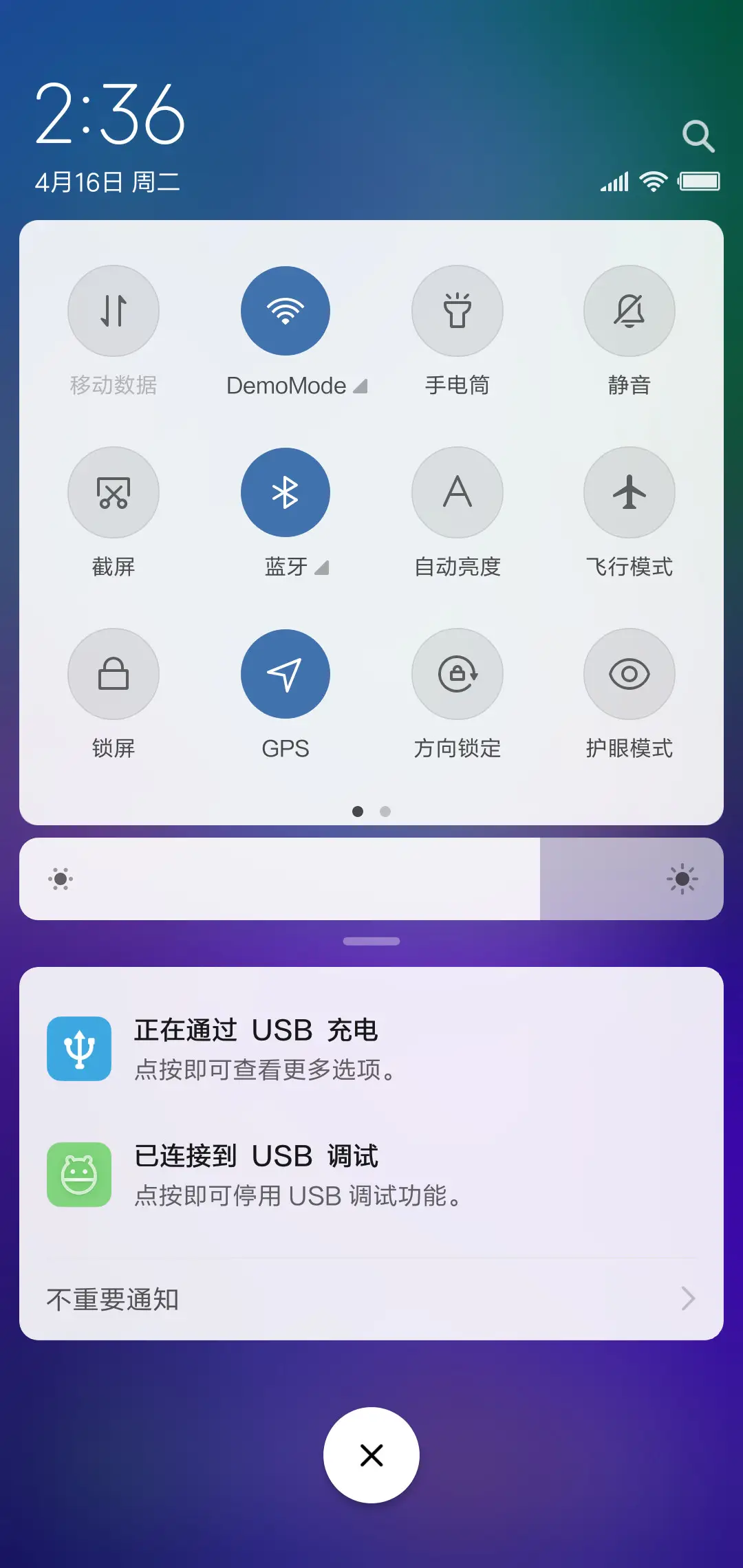The height and width of the screenshot is (1568, 743).
Task: Enable airplane mode (飞行模式)
Action: coord(629,492)
